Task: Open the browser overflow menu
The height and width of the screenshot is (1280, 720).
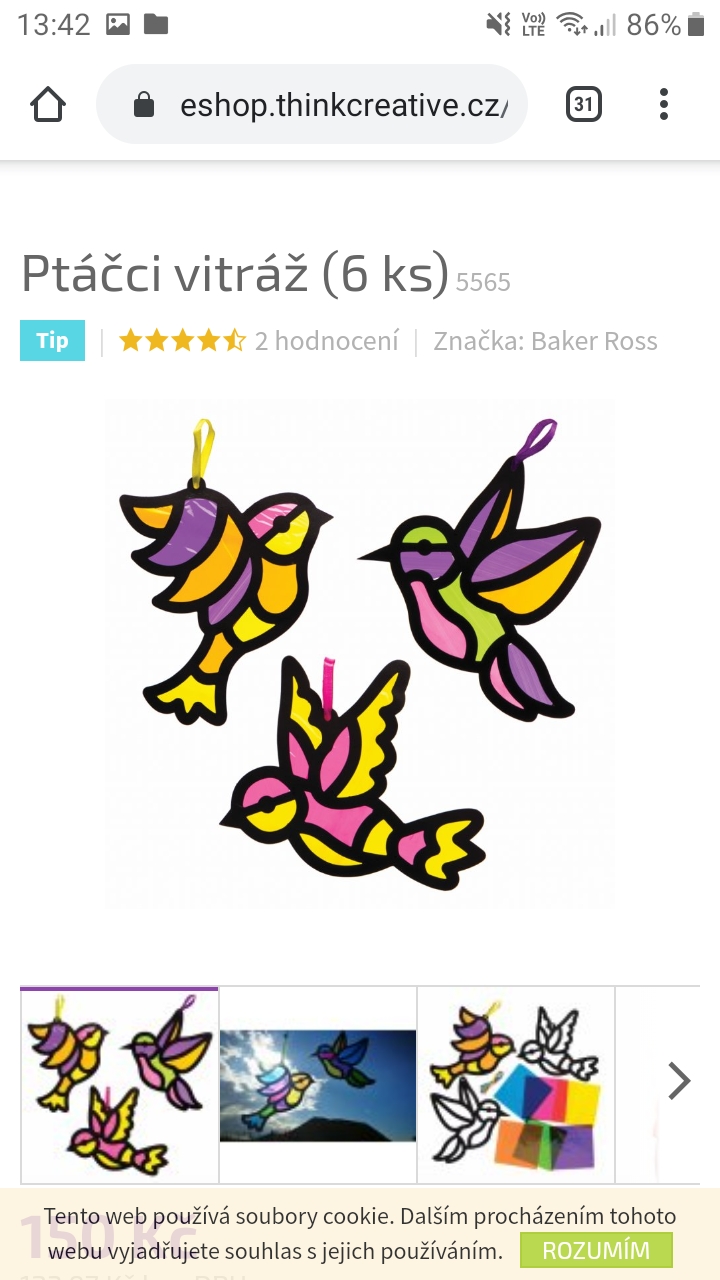Action: point(664,104)
